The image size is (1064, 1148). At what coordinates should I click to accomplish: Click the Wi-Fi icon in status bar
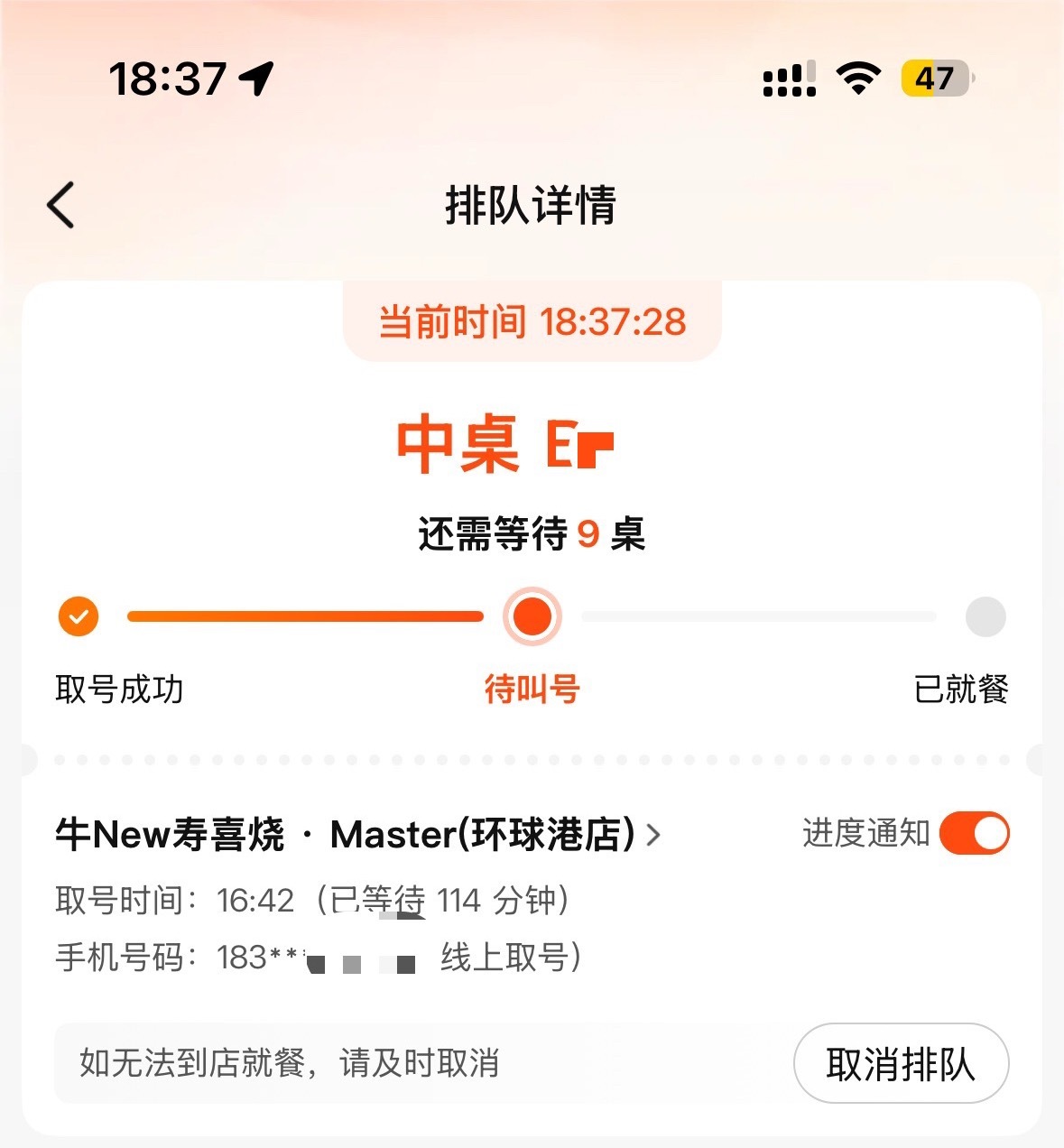856,79
